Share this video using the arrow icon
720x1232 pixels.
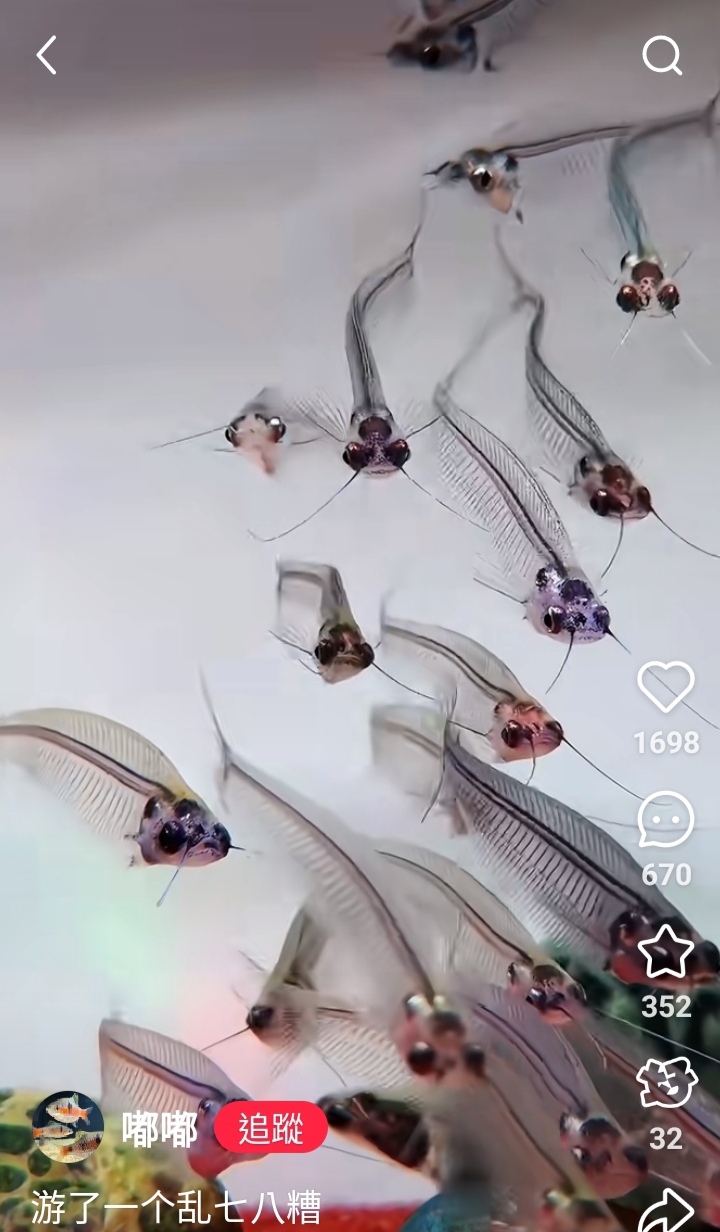[x=666, y=1210]
